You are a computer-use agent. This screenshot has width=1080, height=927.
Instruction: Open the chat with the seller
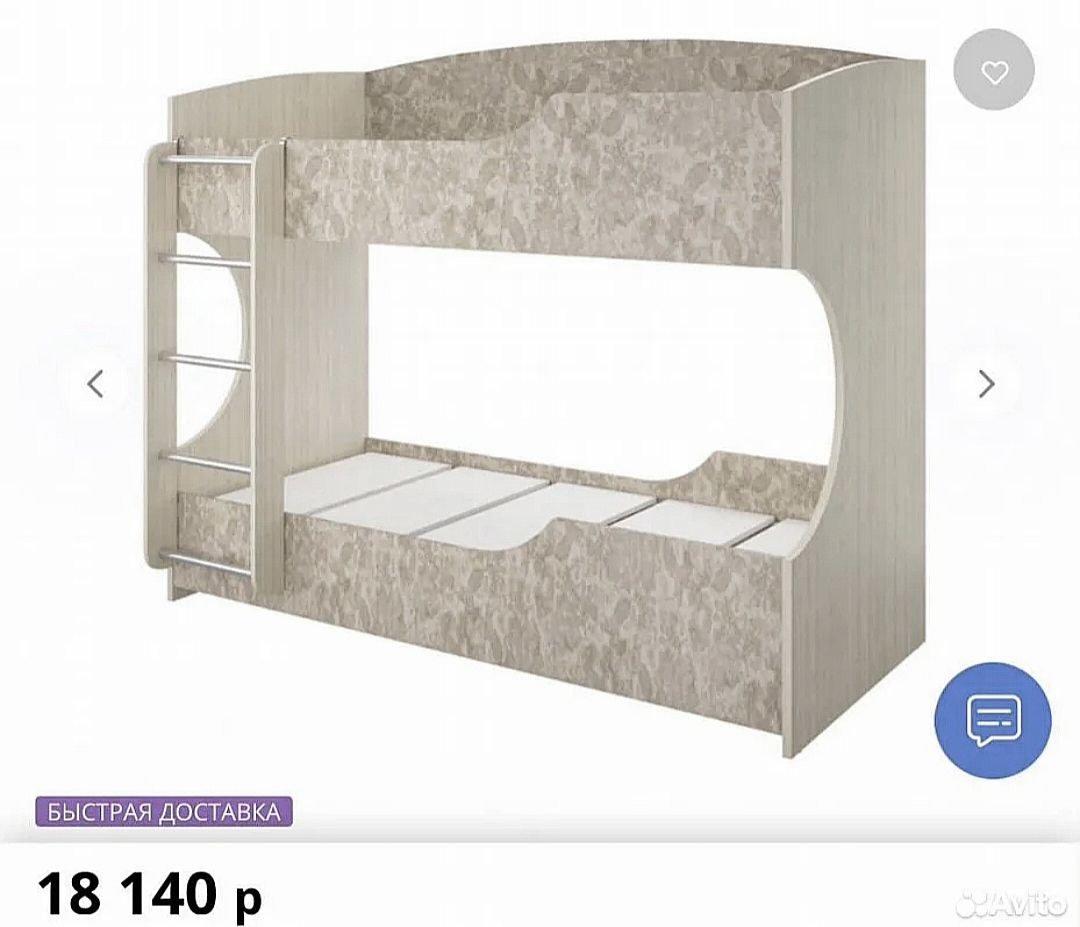click(992, 720)
